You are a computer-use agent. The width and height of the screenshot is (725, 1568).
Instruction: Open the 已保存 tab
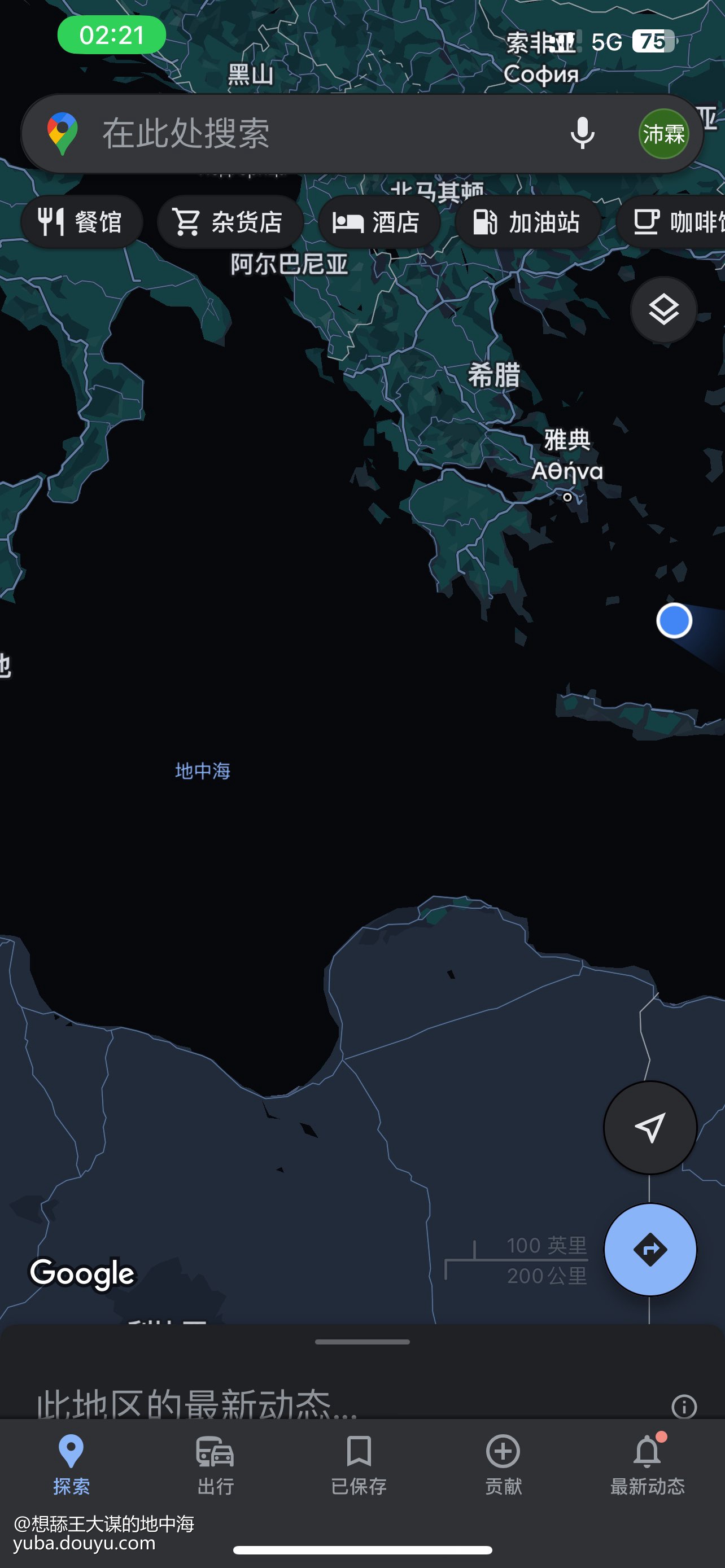(359, 1465)
